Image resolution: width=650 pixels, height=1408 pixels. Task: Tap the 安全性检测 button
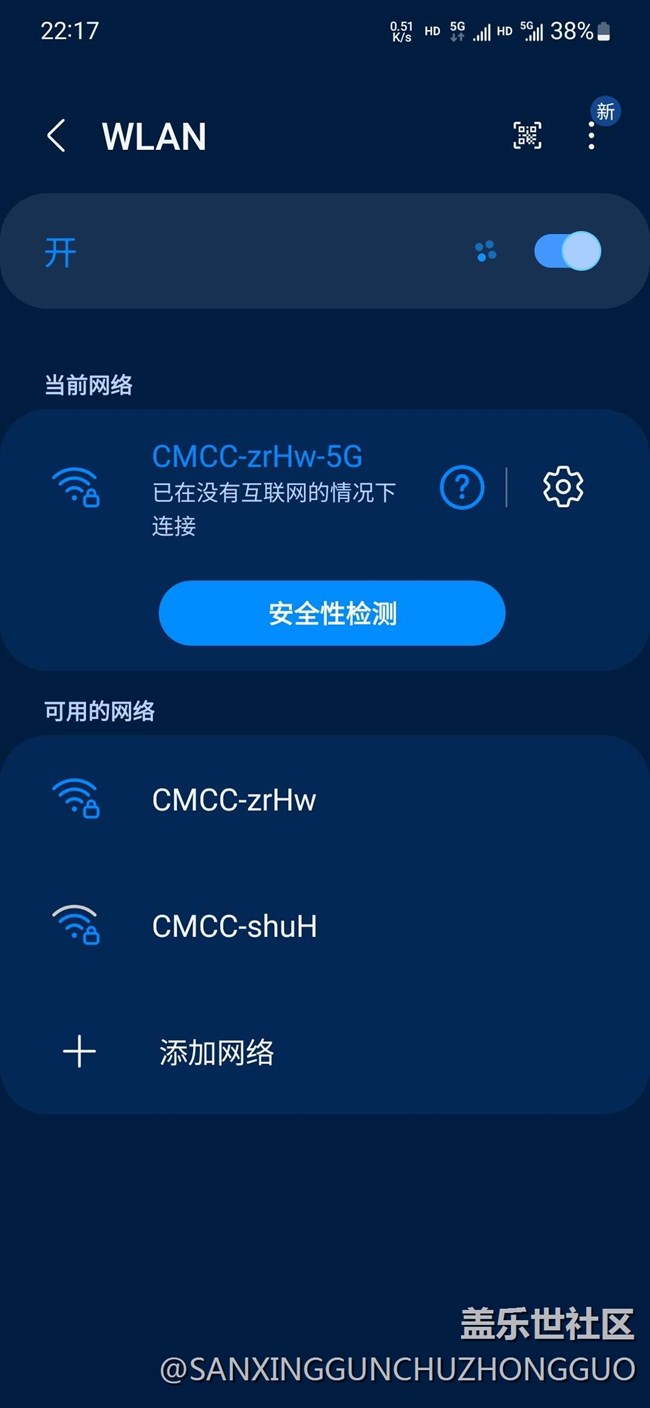pyautogui.click(x=332, y=613)
